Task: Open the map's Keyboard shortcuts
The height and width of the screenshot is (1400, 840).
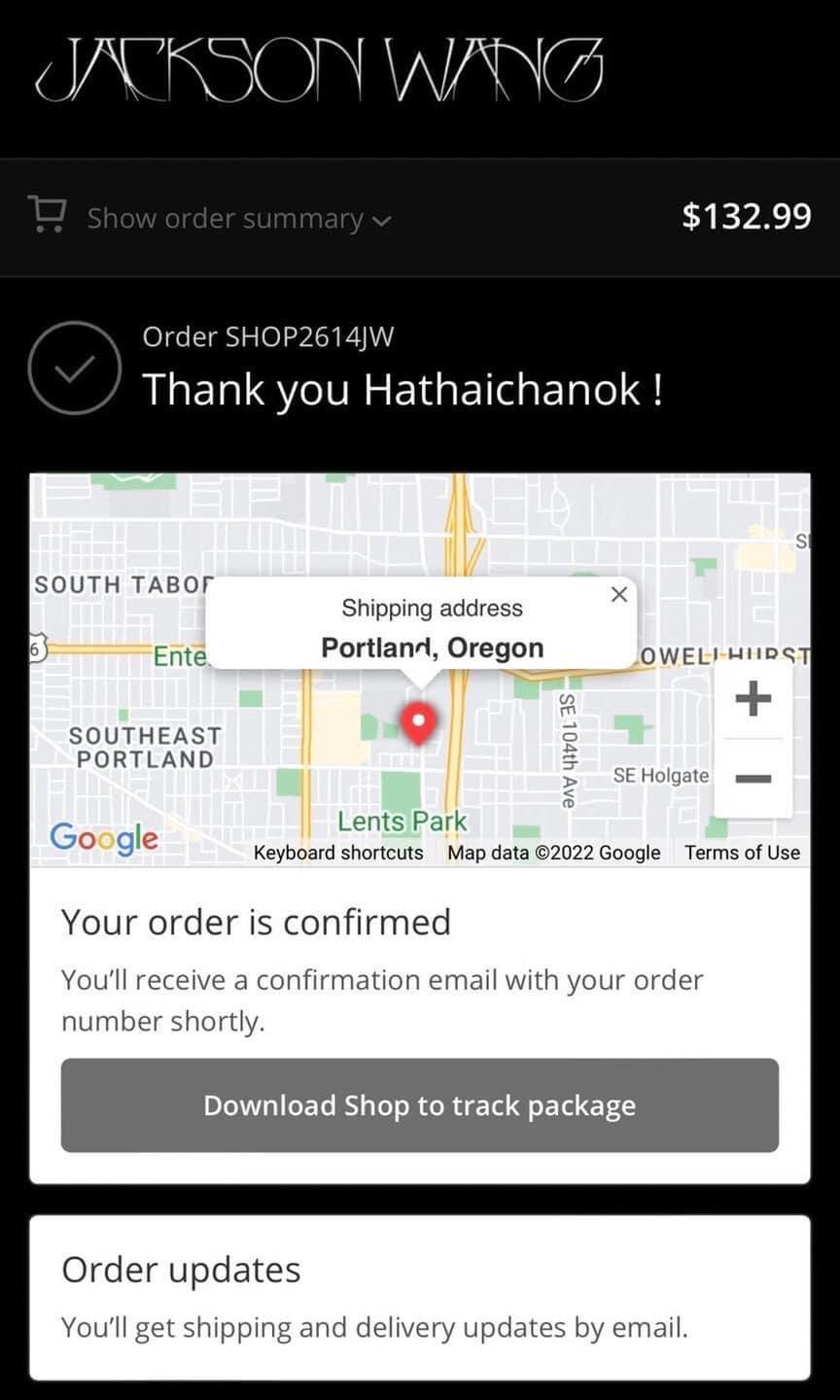Action: click(x=338, y=853)
